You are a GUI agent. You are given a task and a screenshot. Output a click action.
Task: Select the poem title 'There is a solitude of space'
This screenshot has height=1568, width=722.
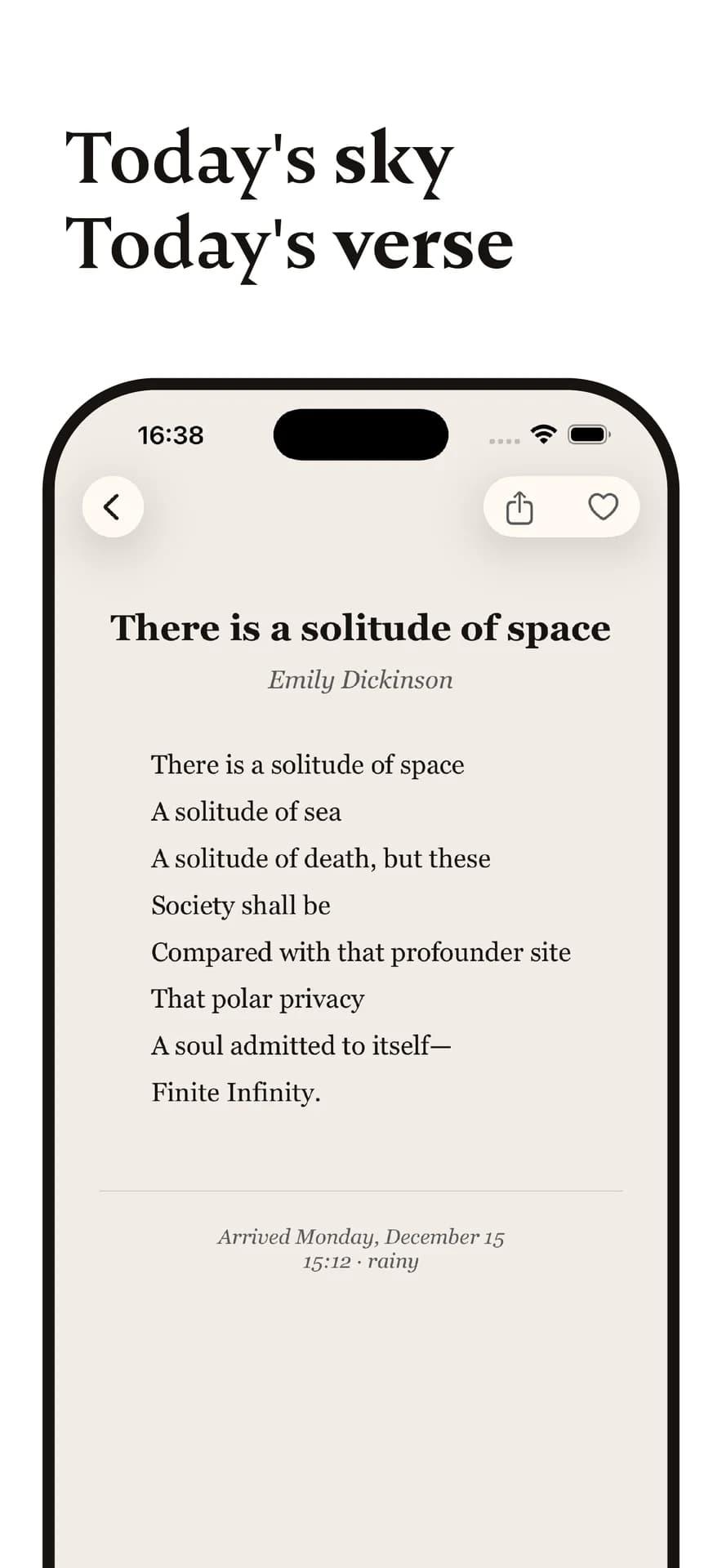click(360, 628)
